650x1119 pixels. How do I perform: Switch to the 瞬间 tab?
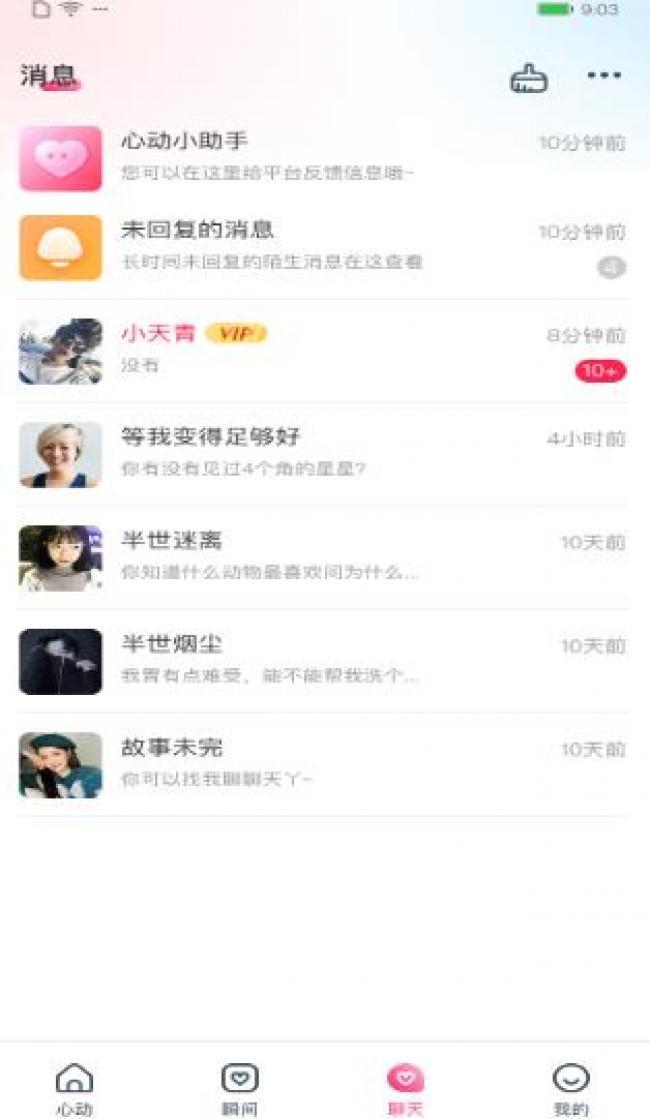tap(240, 1087)
